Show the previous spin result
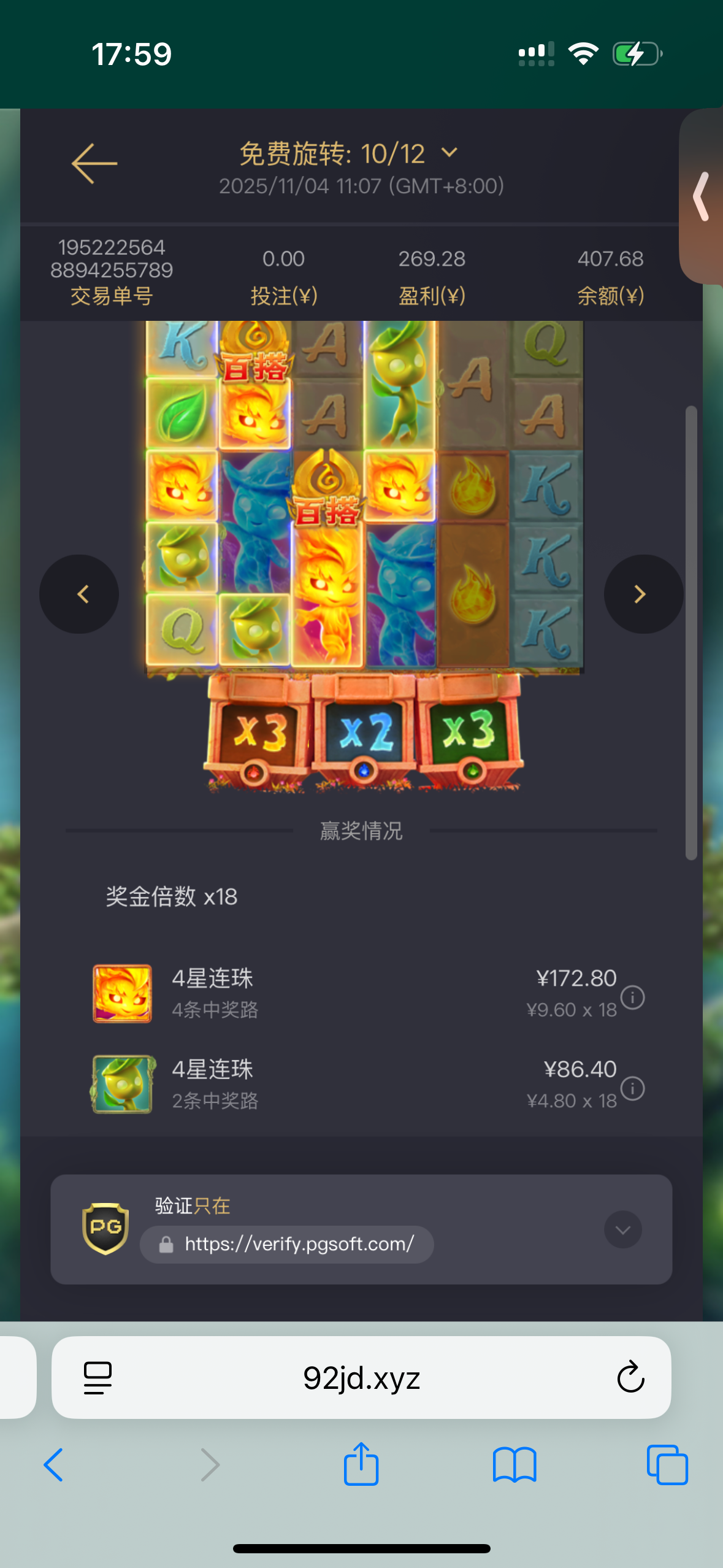The height and width of the screenshot is (1568, 723). coord(79,594)
